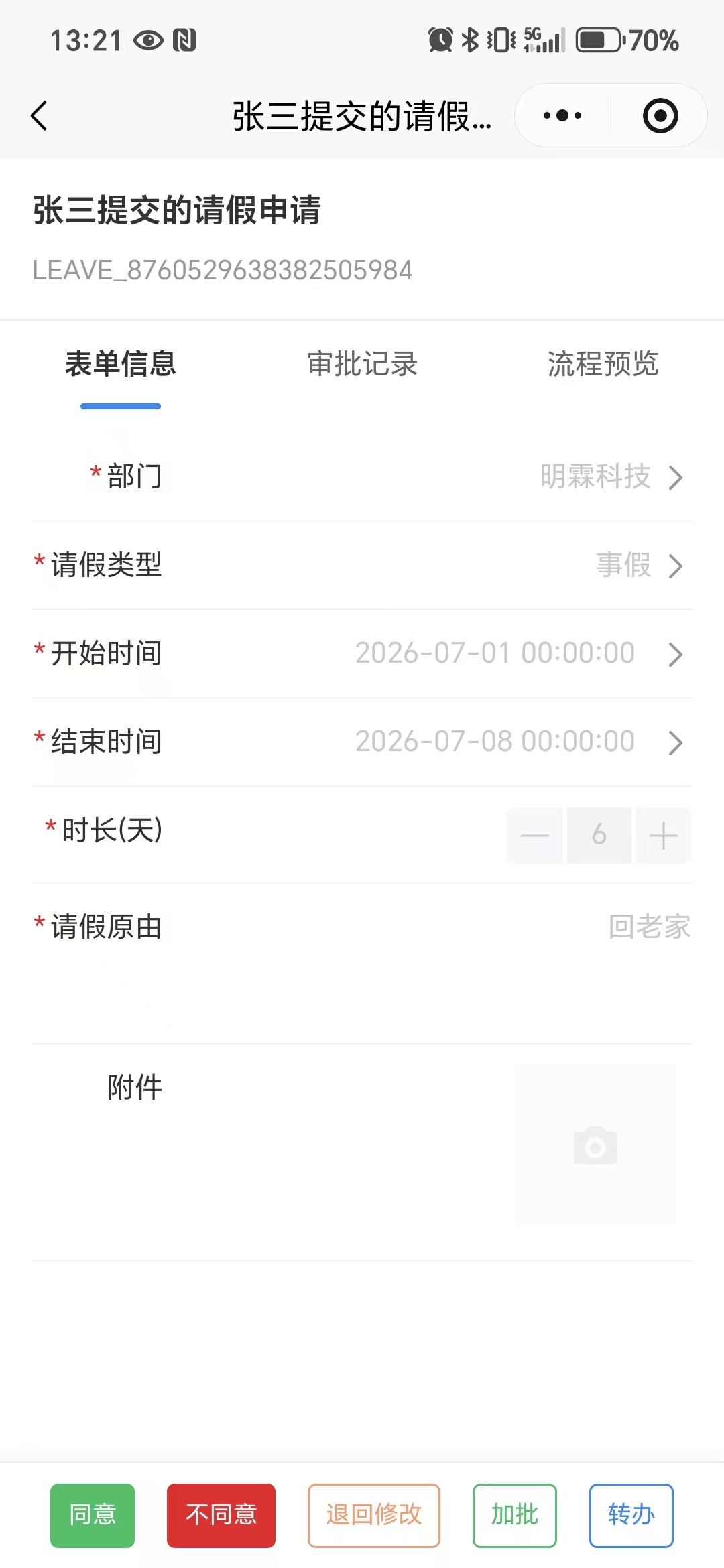The image size is (724, 1568).
Task: Approve the request with 同意
Action: [x=93, y=1515]
